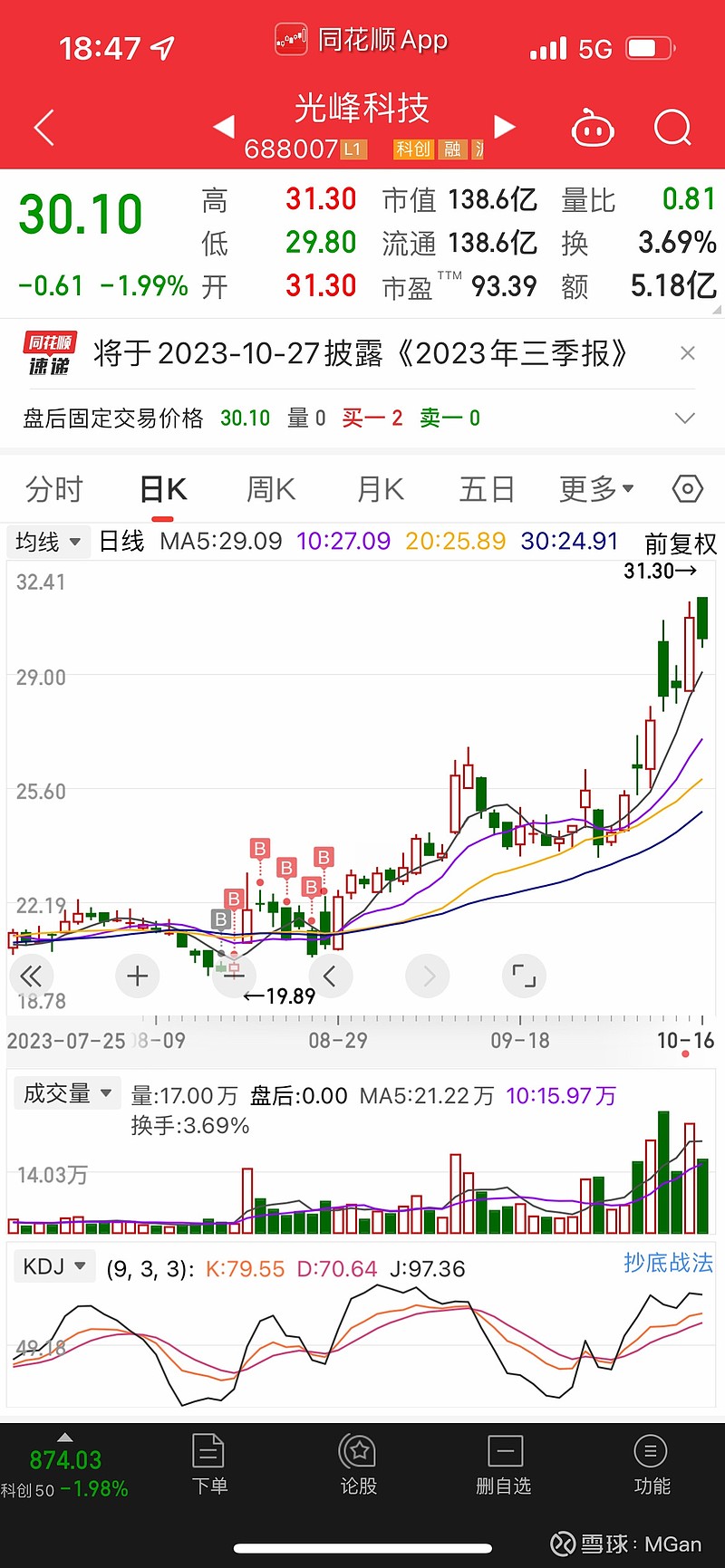The width and height of the screenshot is (725, 1568).
Task: Switch to the previous stock with left triangle
Action: click(x=224, y=127)
